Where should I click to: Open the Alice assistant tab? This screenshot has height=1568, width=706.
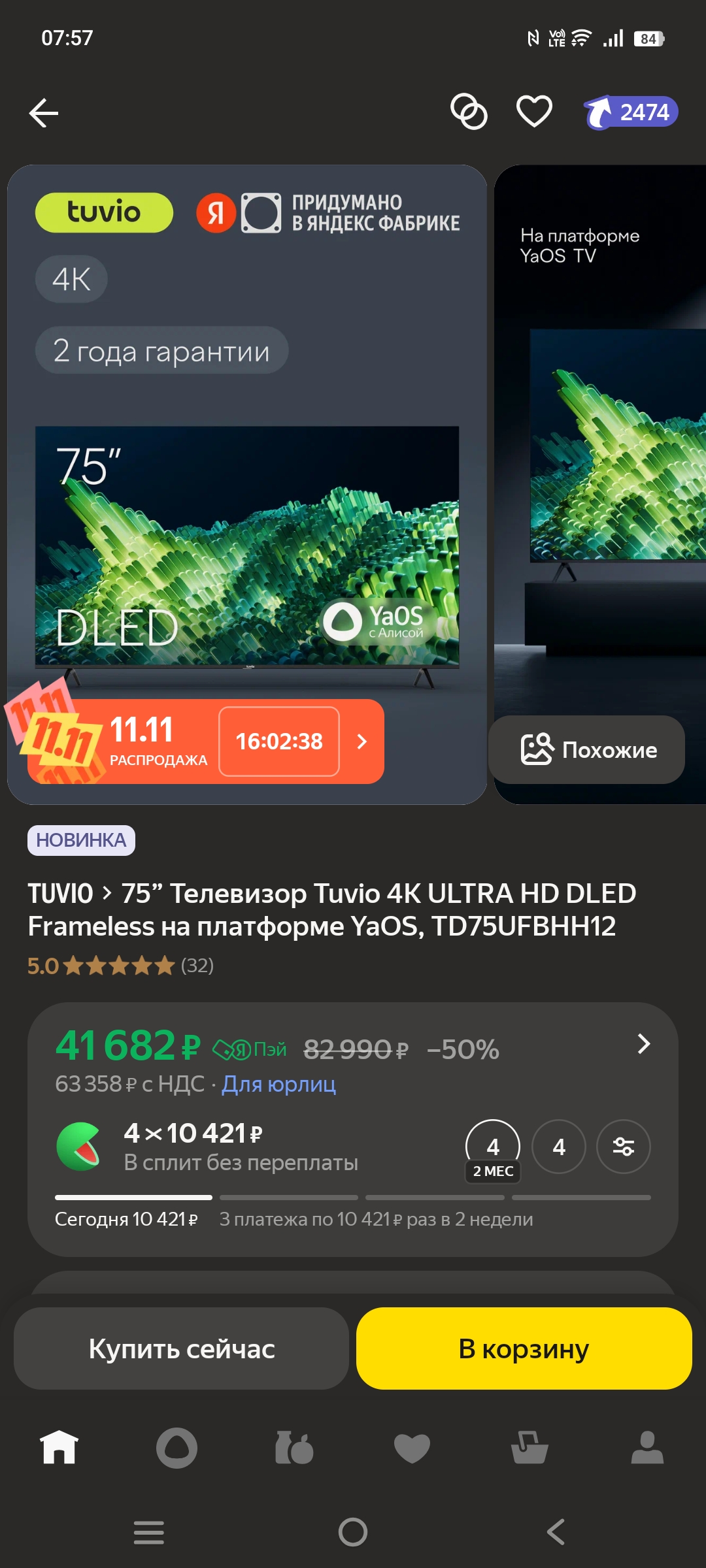(176, 1447)
